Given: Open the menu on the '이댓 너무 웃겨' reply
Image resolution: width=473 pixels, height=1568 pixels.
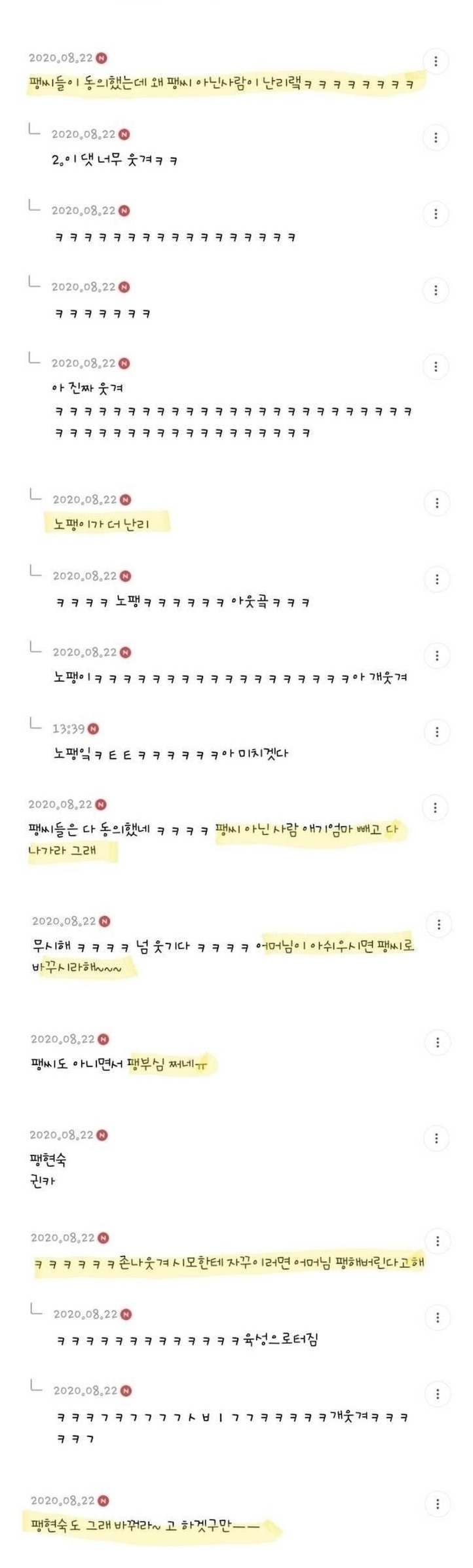Looking at the screenshot, I should point(436,138).
